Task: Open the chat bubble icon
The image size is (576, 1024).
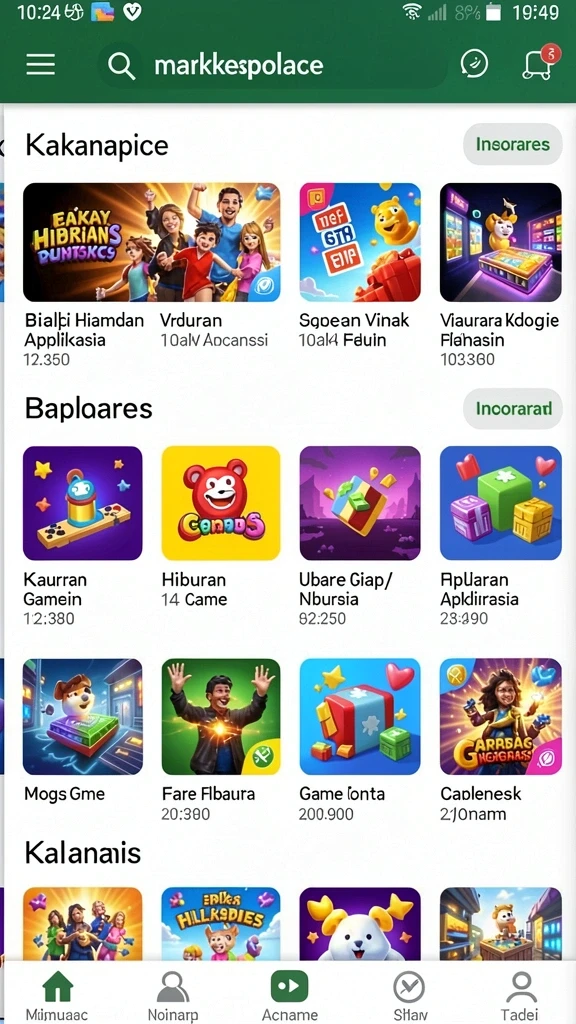Action: [x=474, y=64]
